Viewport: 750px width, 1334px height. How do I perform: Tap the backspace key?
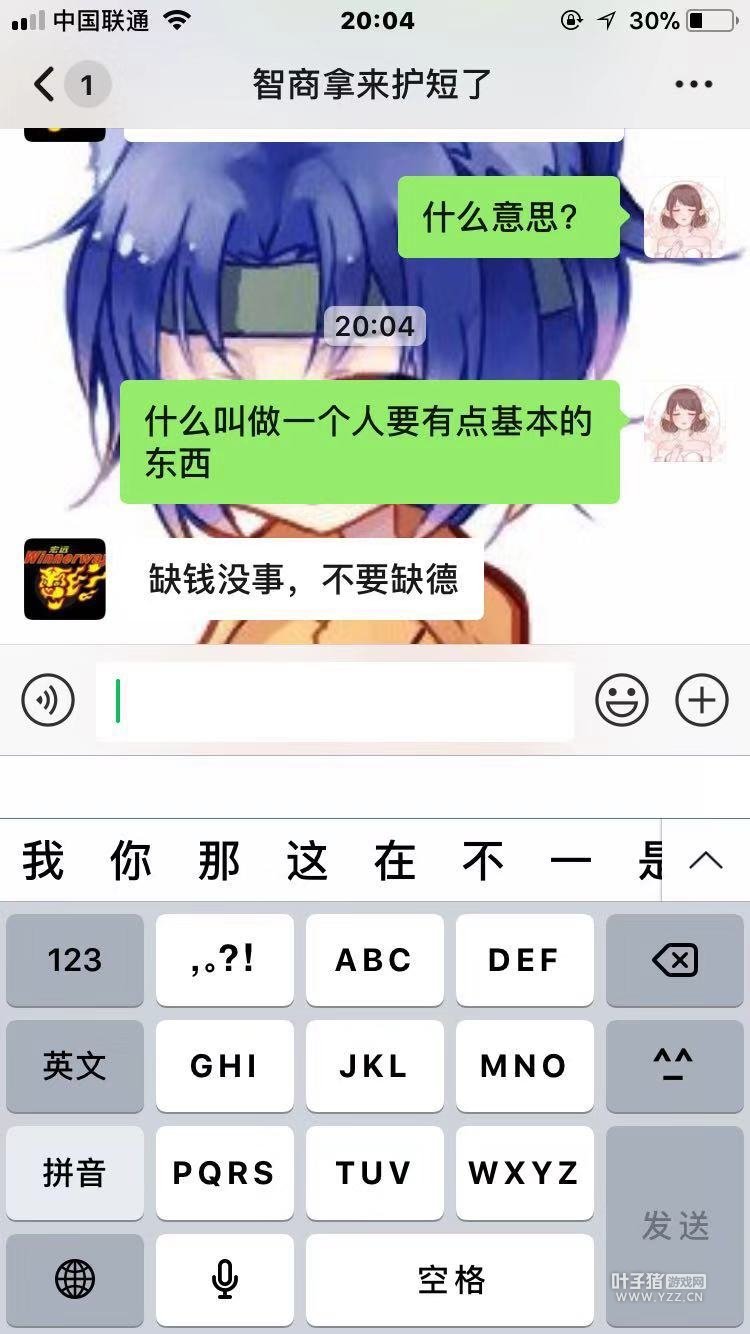[x=675, y=960]
